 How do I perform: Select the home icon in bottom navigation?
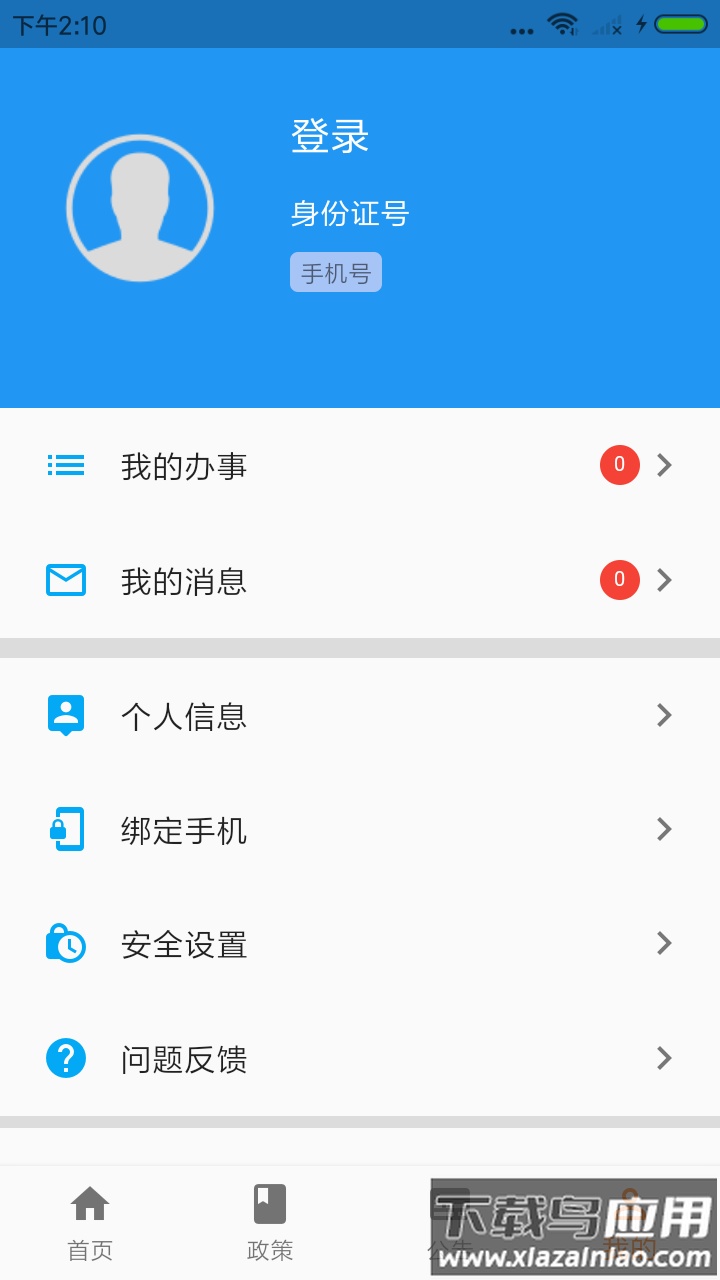[x=90, y=1206]
